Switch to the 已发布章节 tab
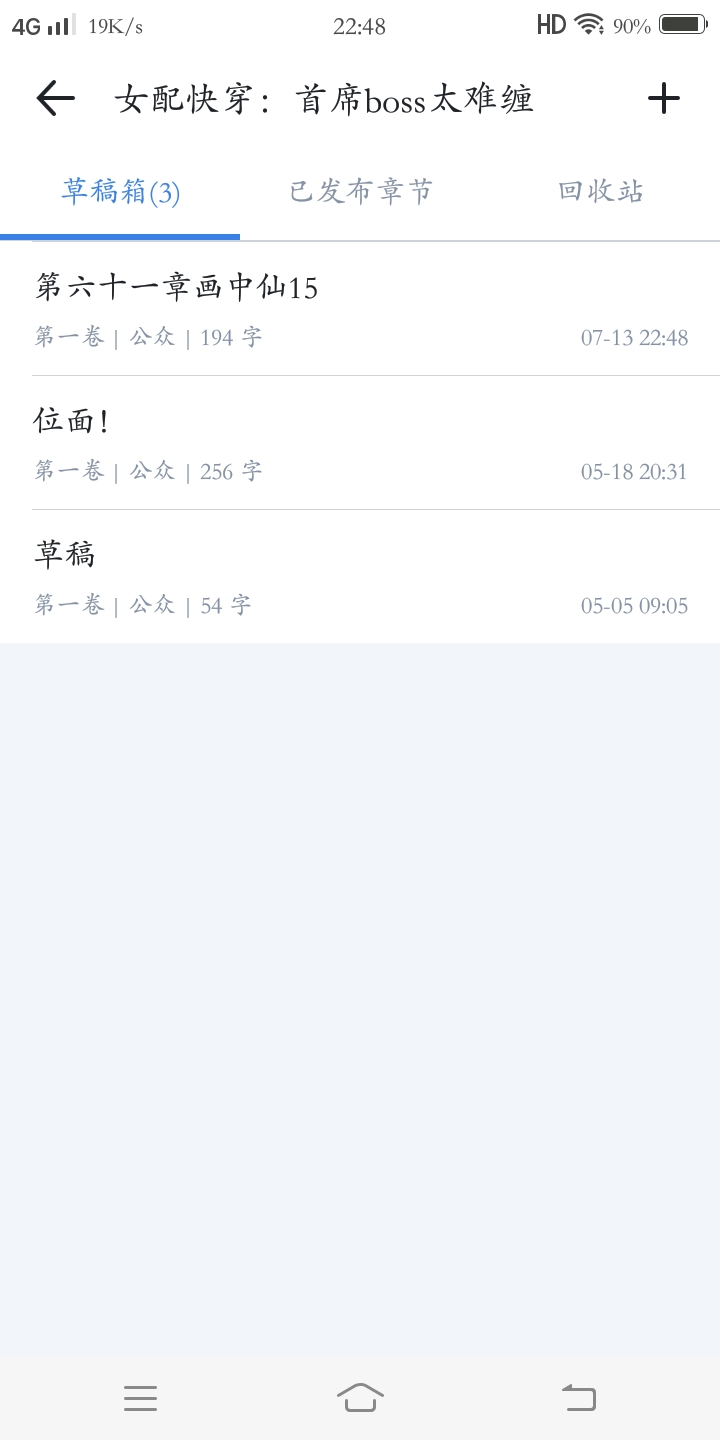This screenshot has width=720, height=1440. coord(360,191)
